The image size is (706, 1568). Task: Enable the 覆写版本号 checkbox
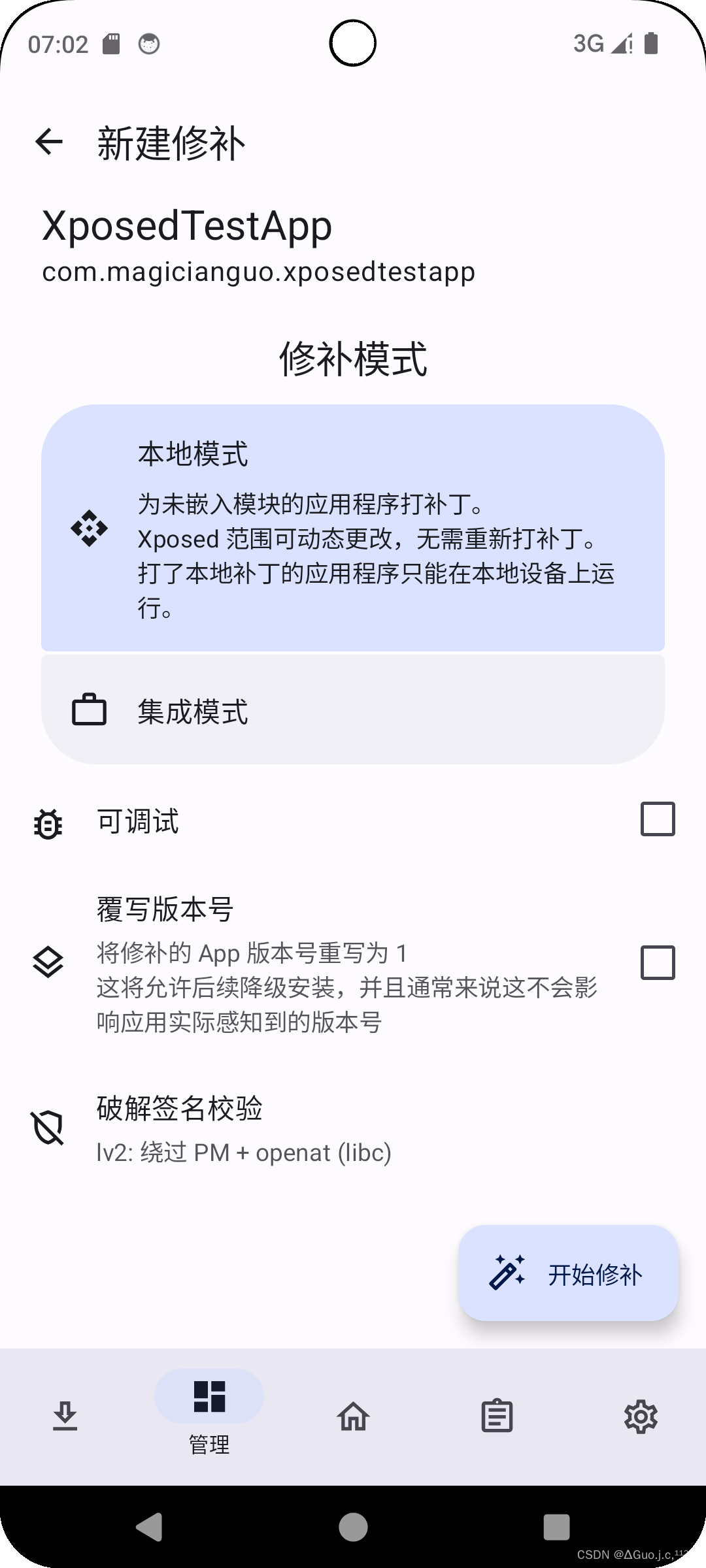656,963
